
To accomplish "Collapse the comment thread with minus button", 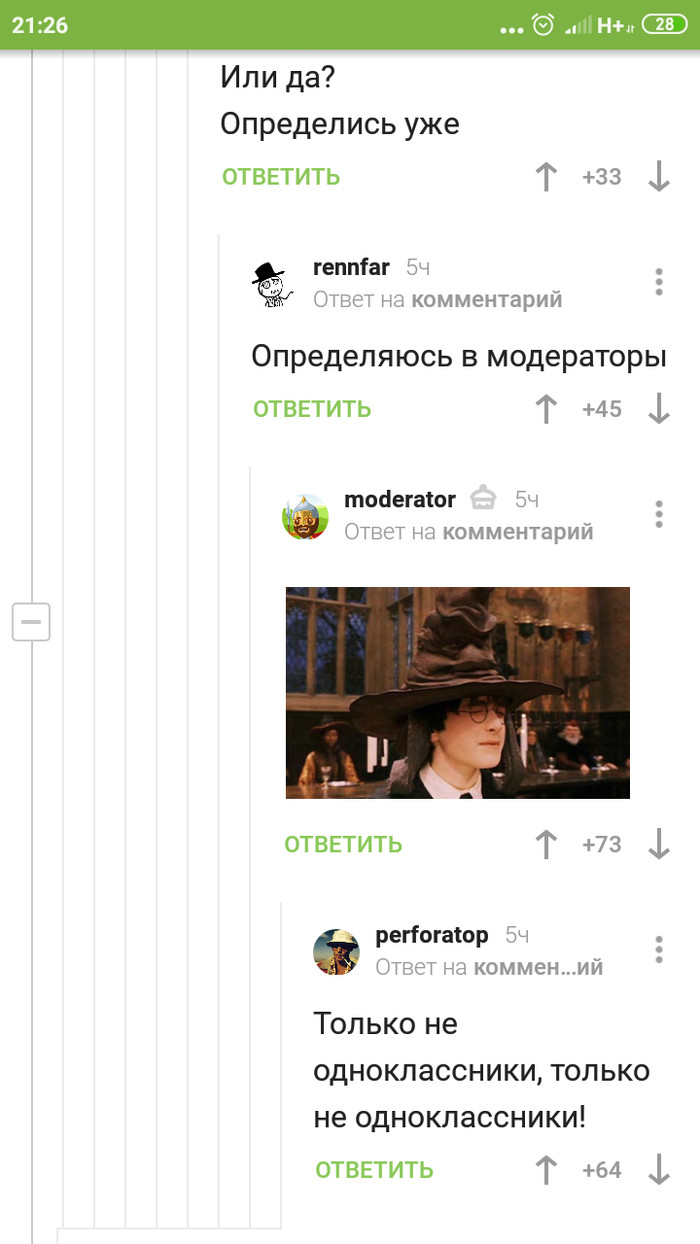I will click(31, 622).
